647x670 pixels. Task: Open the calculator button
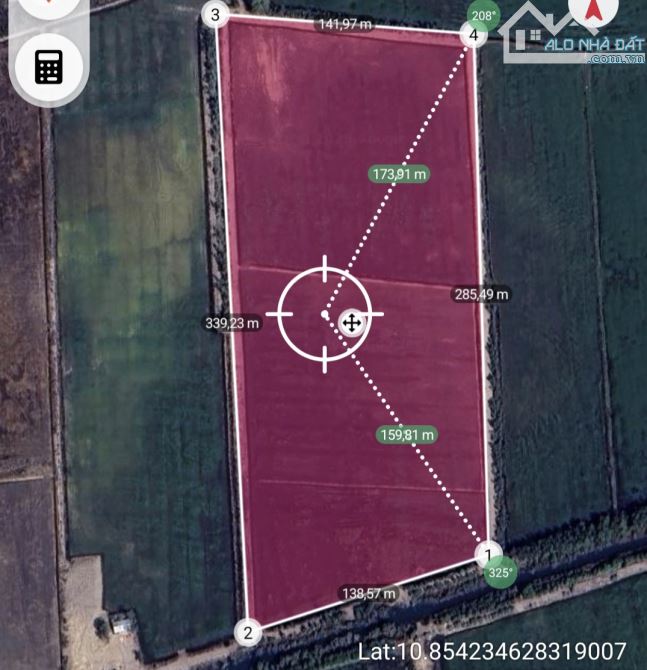(48, 67)
